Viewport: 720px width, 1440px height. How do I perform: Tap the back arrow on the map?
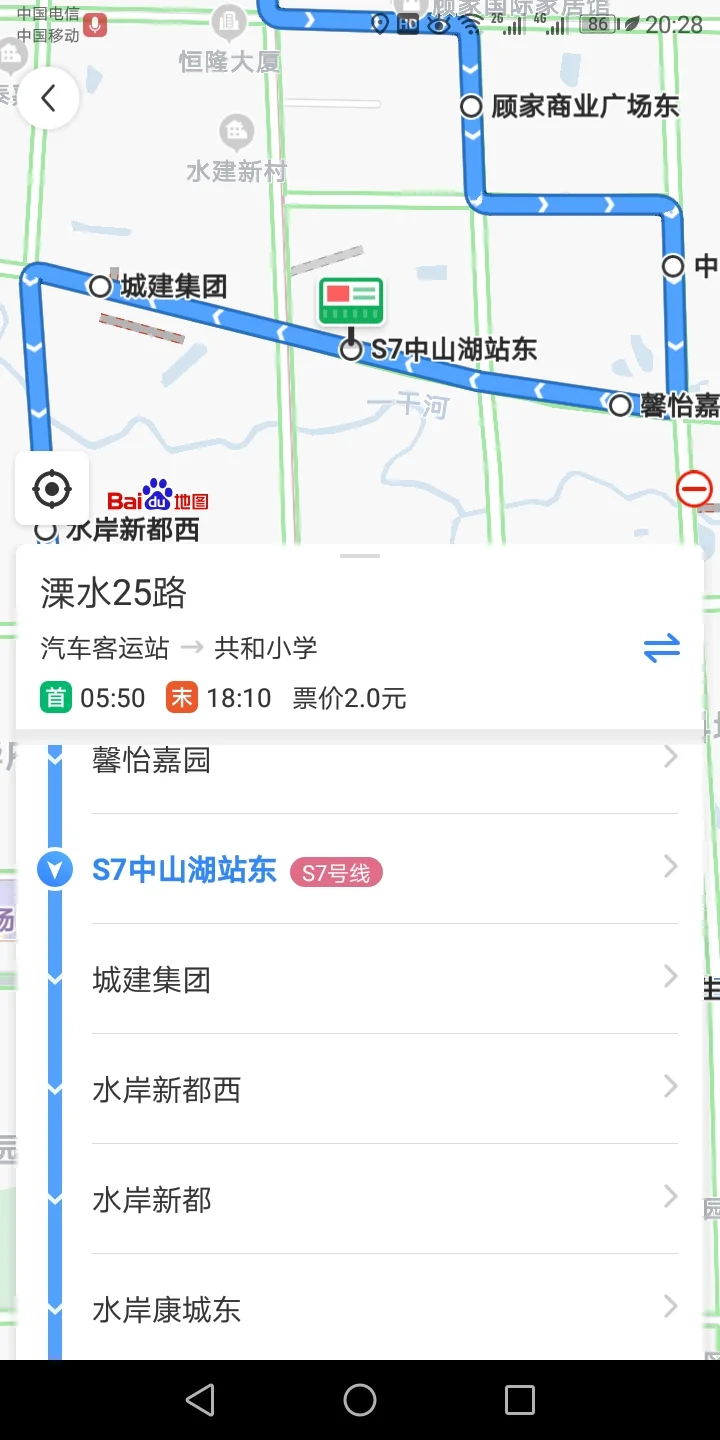tap(47, 98)
